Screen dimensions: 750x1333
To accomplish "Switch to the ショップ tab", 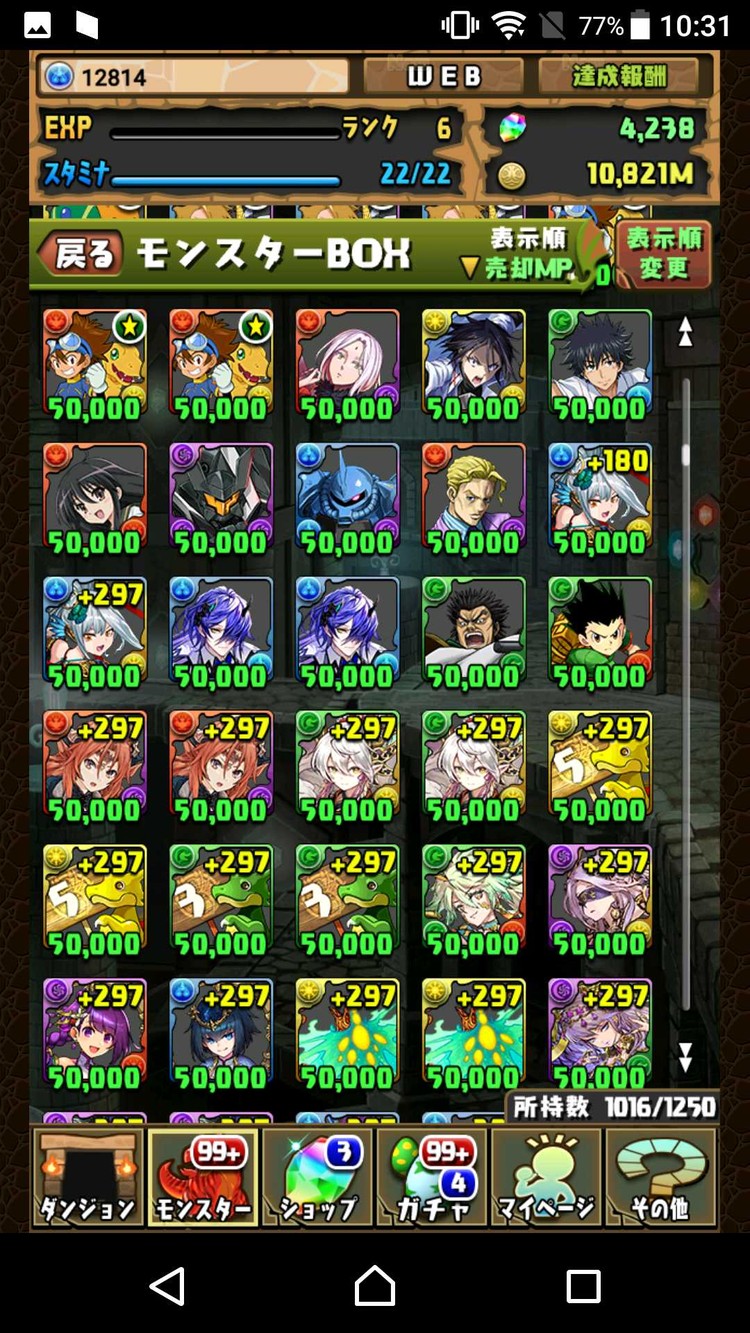I will coord(318,1178).
